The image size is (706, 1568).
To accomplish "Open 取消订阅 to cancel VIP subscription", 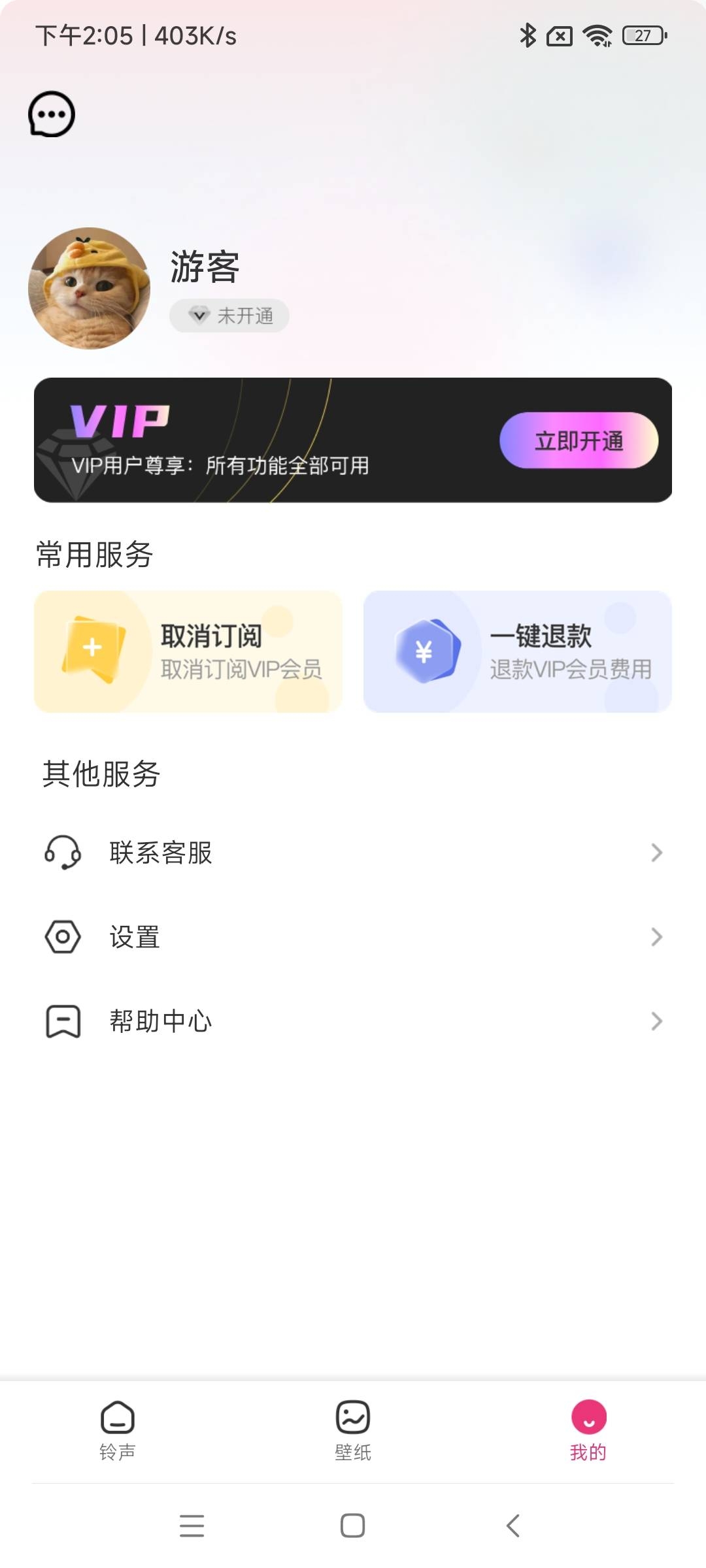I will [190, 650].
